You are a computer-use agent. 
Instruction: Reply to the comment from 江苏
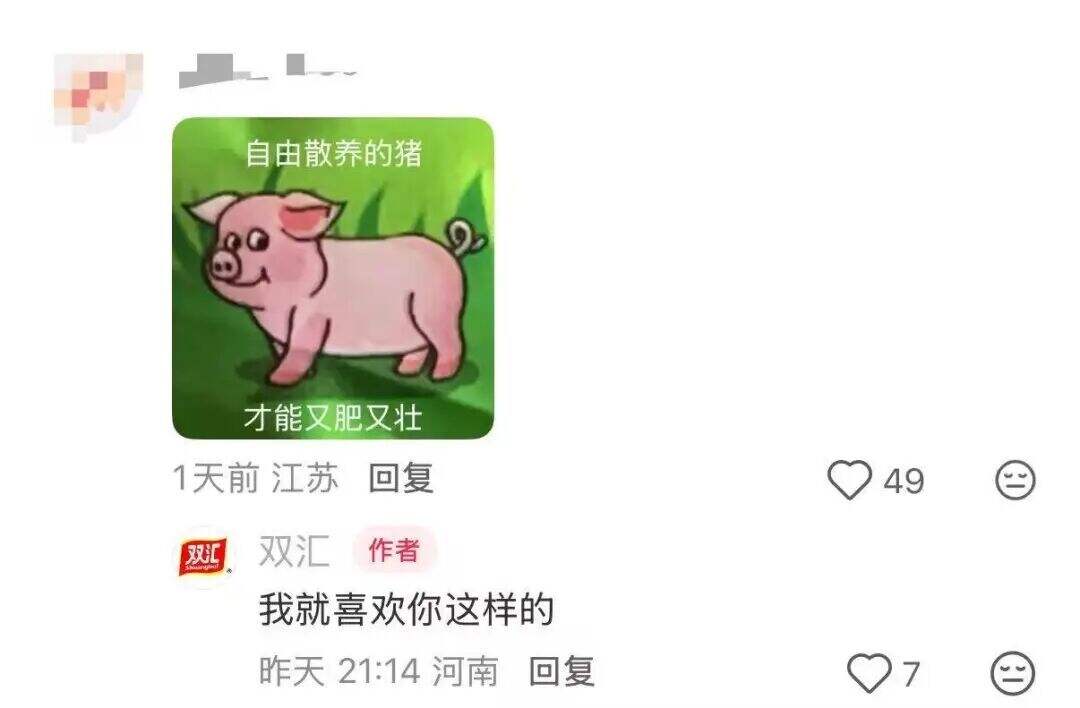point(400,478)
